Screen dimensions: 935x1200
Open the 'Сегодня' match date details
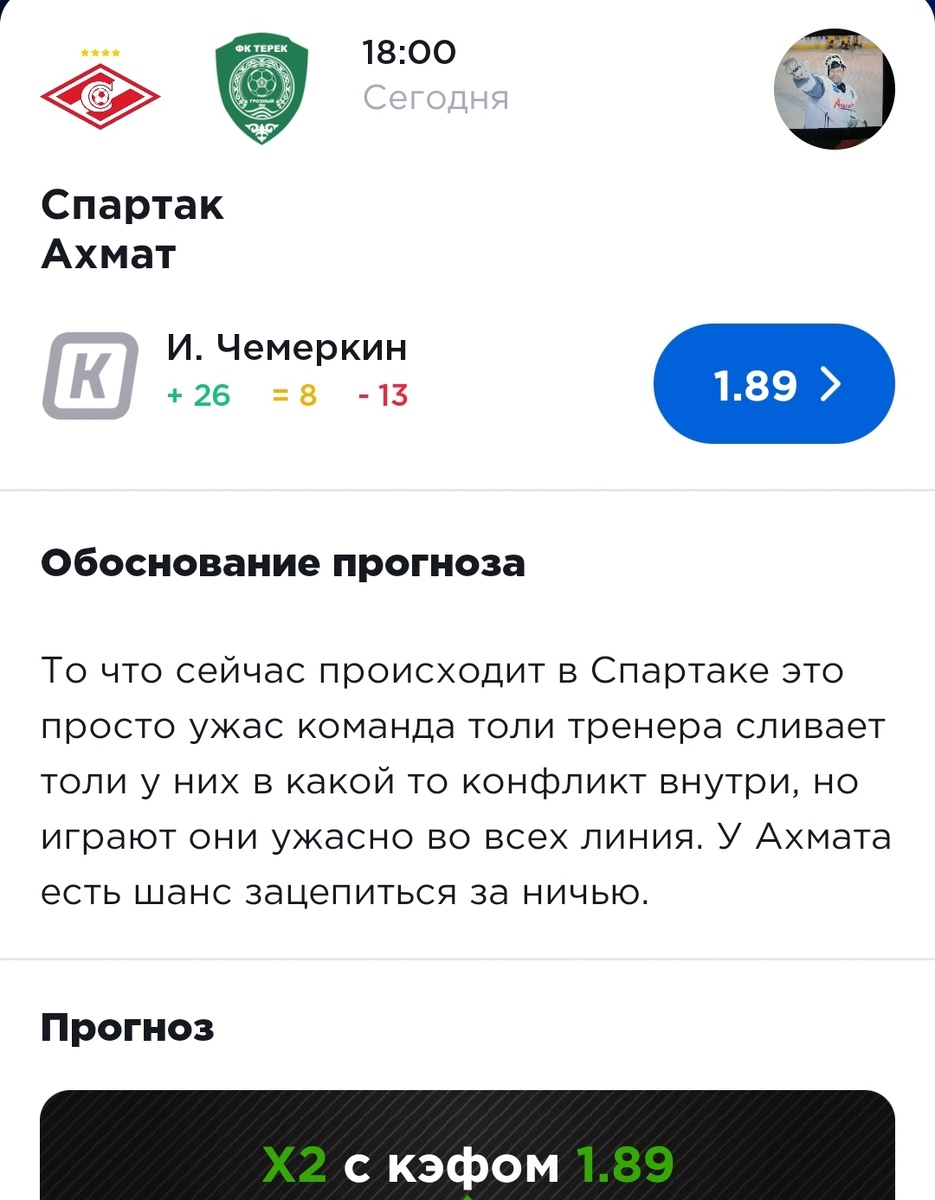[x=436, y=98]
